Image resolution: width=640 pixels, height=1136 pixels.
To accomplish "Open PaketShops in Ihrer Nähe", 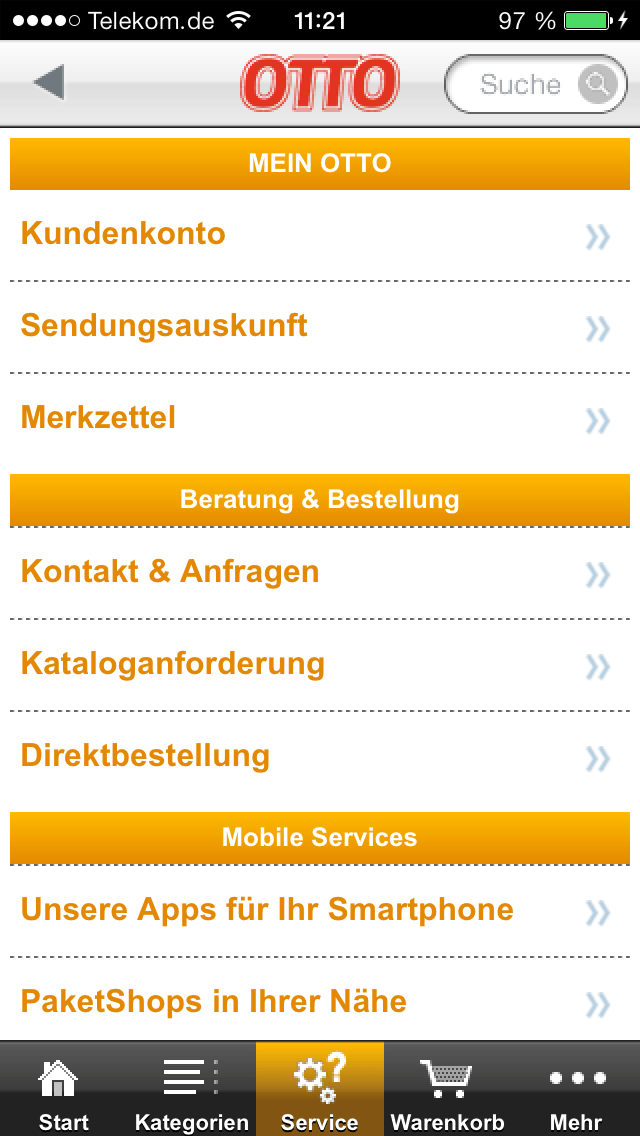I will tap(320, 1003).
